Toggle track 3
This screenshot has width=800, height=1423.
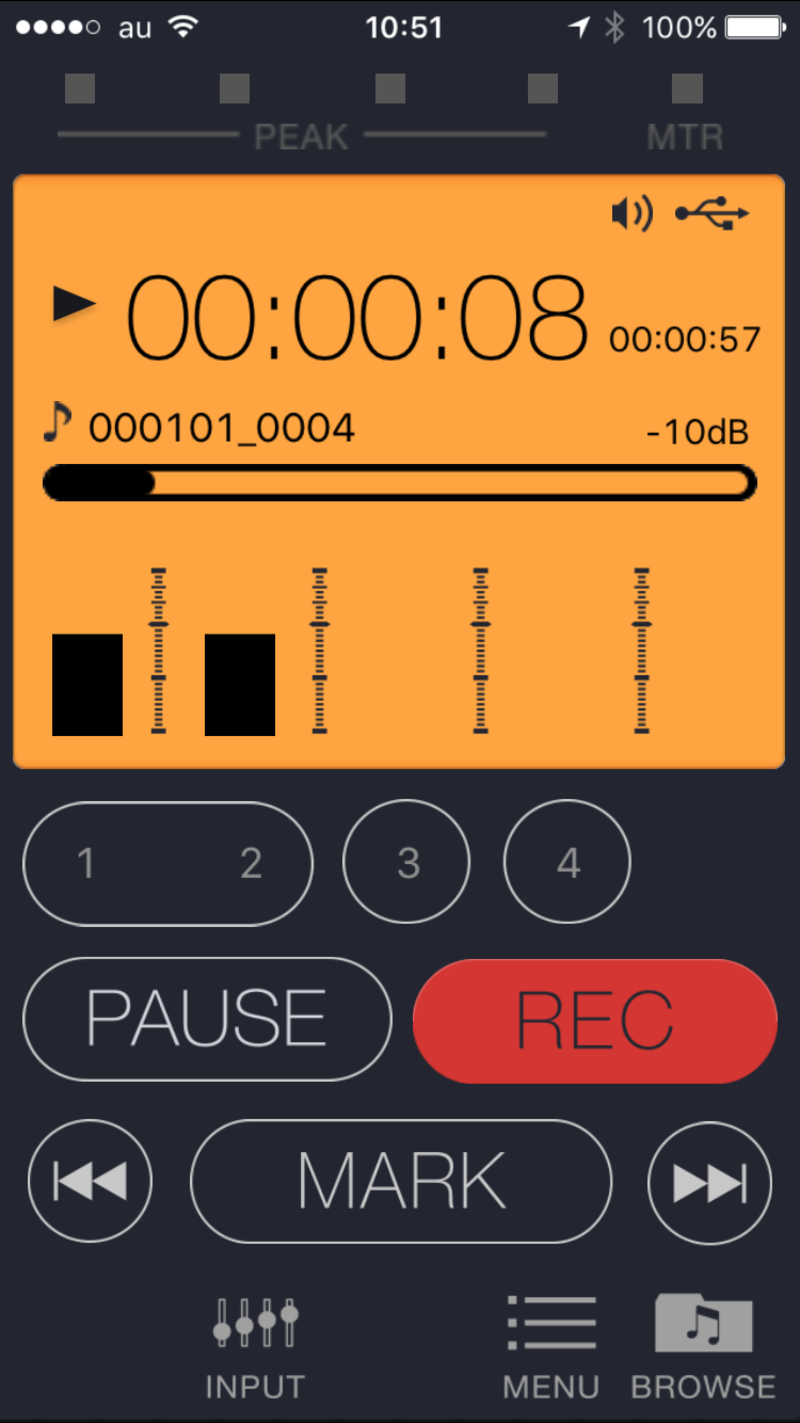click(406, 862)
